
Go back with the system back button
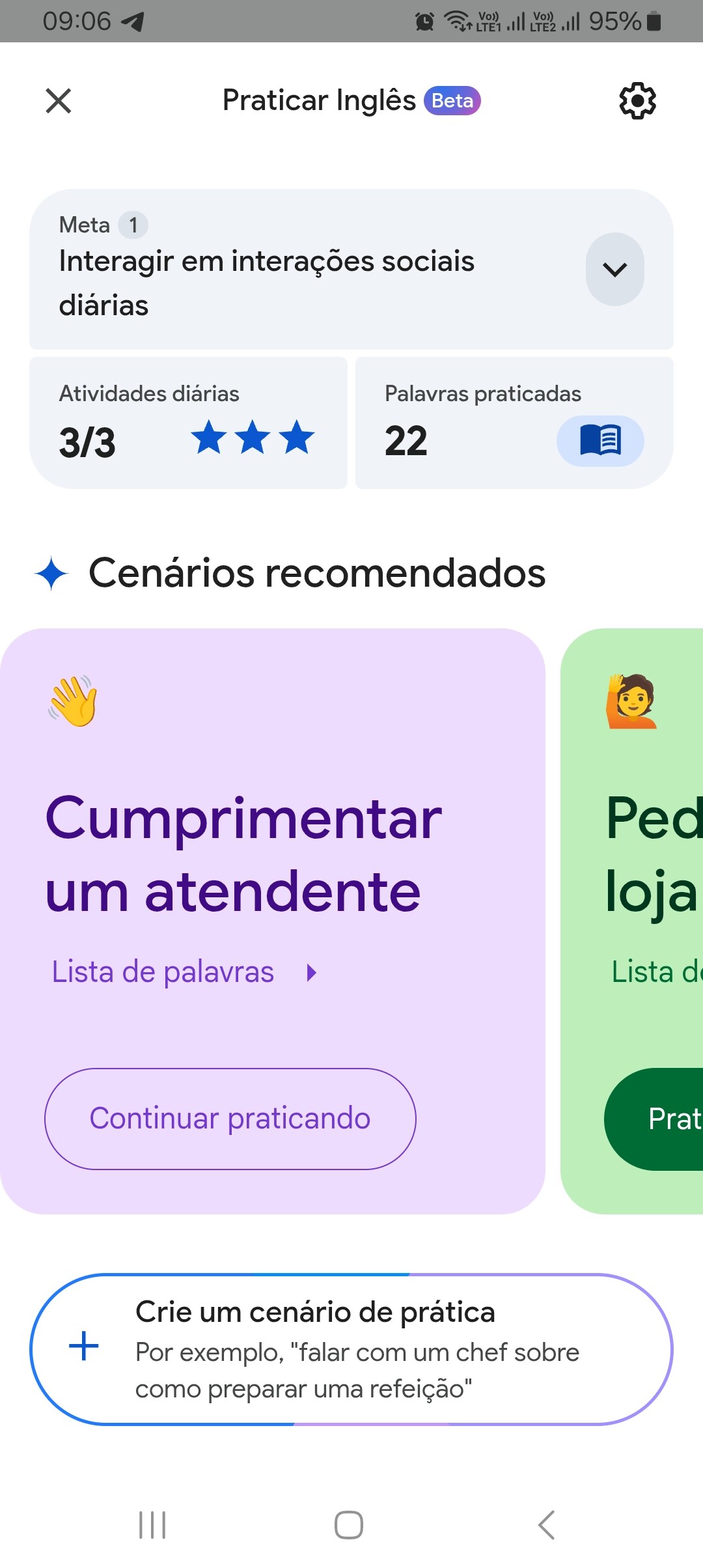[547, 1525]
